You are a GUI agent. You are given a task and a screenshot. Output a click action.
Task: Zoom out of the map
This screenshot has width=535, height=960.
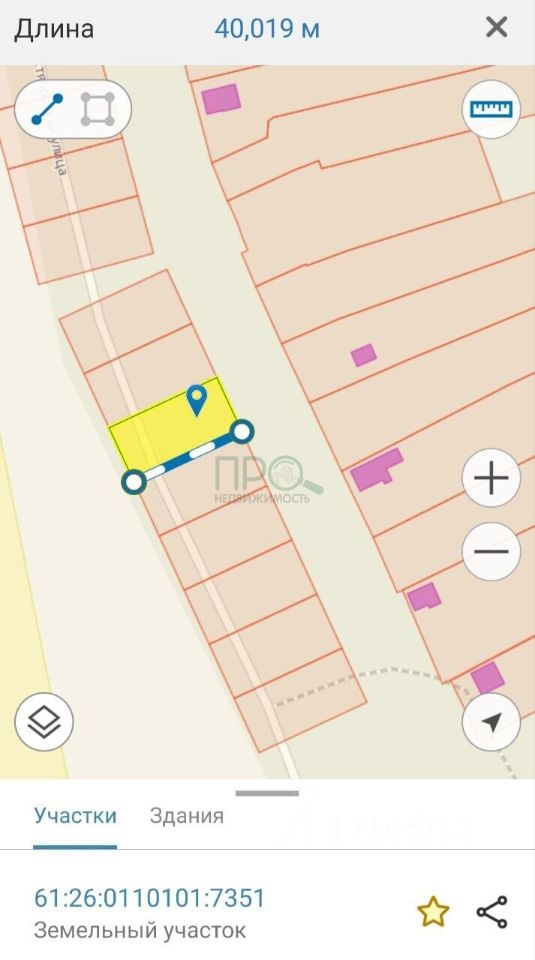pos(491,551)
